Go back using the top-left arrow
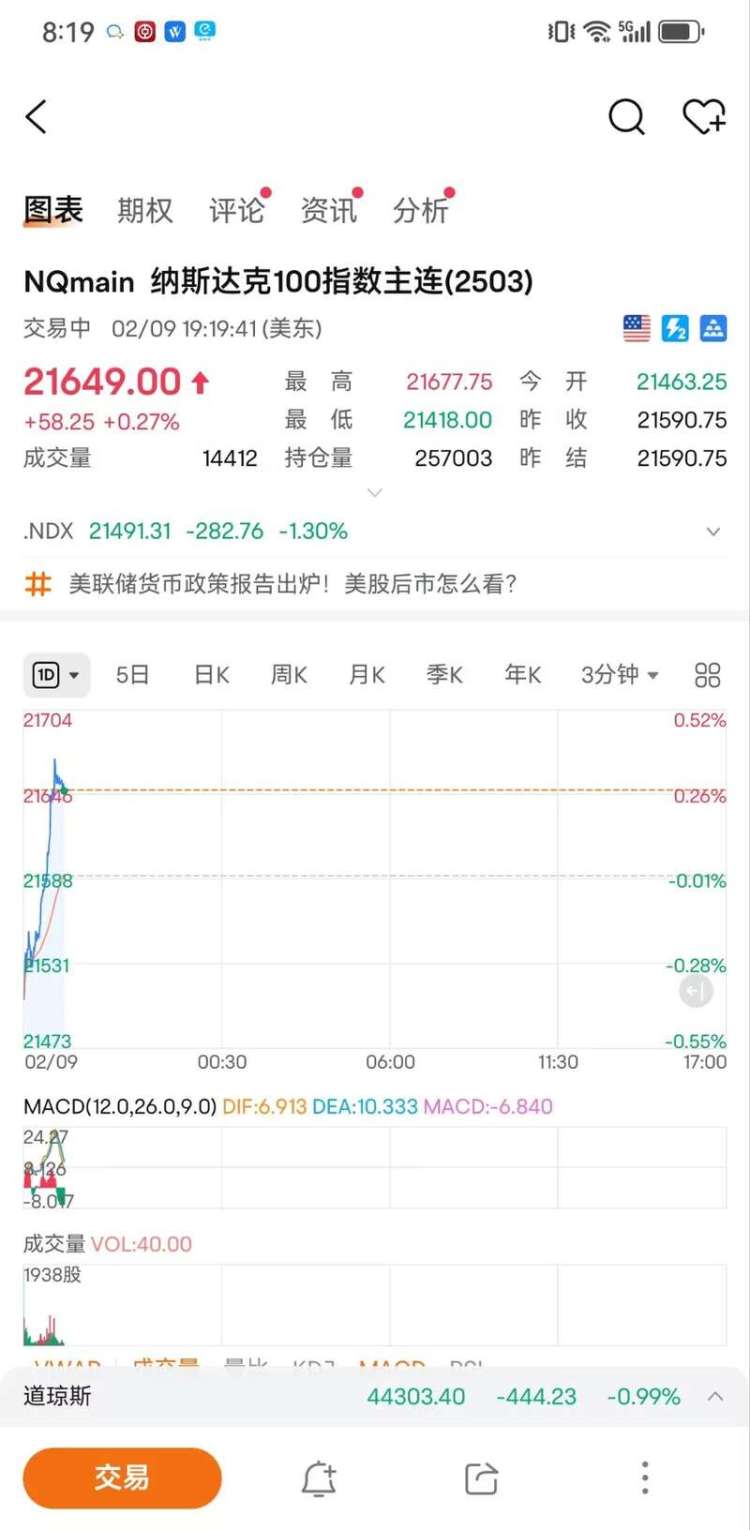The image size is (750, 1530). coord(36,118)
